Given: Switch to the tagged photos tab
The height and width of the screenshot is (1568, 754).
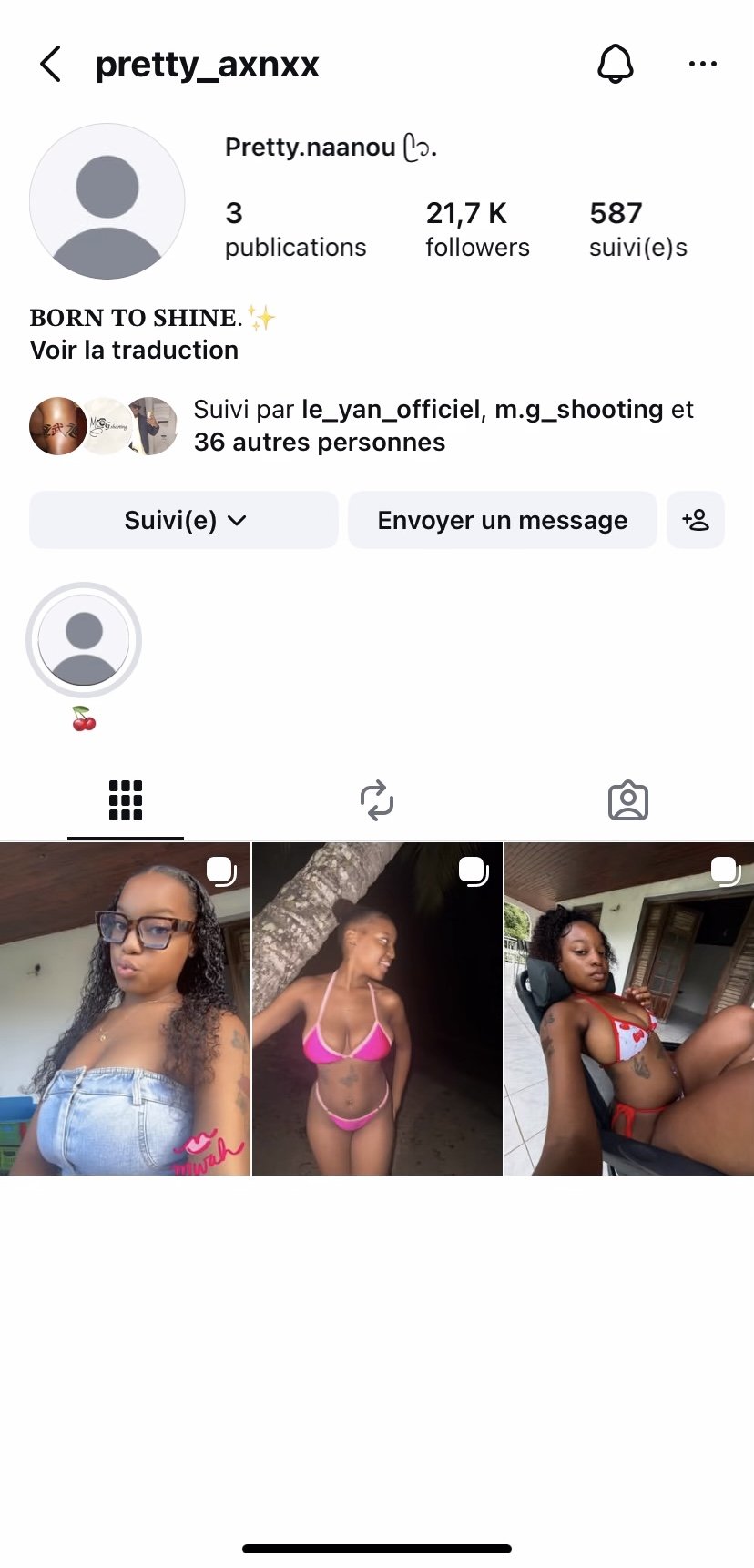Looking at the screenshot, I should pos(627,801).
